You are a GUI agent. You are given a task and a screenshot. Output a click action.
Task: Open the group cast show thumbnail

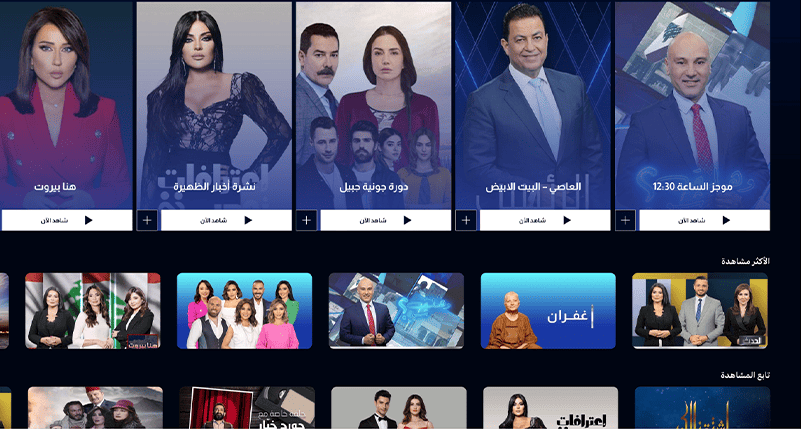(x=244, y=310)
